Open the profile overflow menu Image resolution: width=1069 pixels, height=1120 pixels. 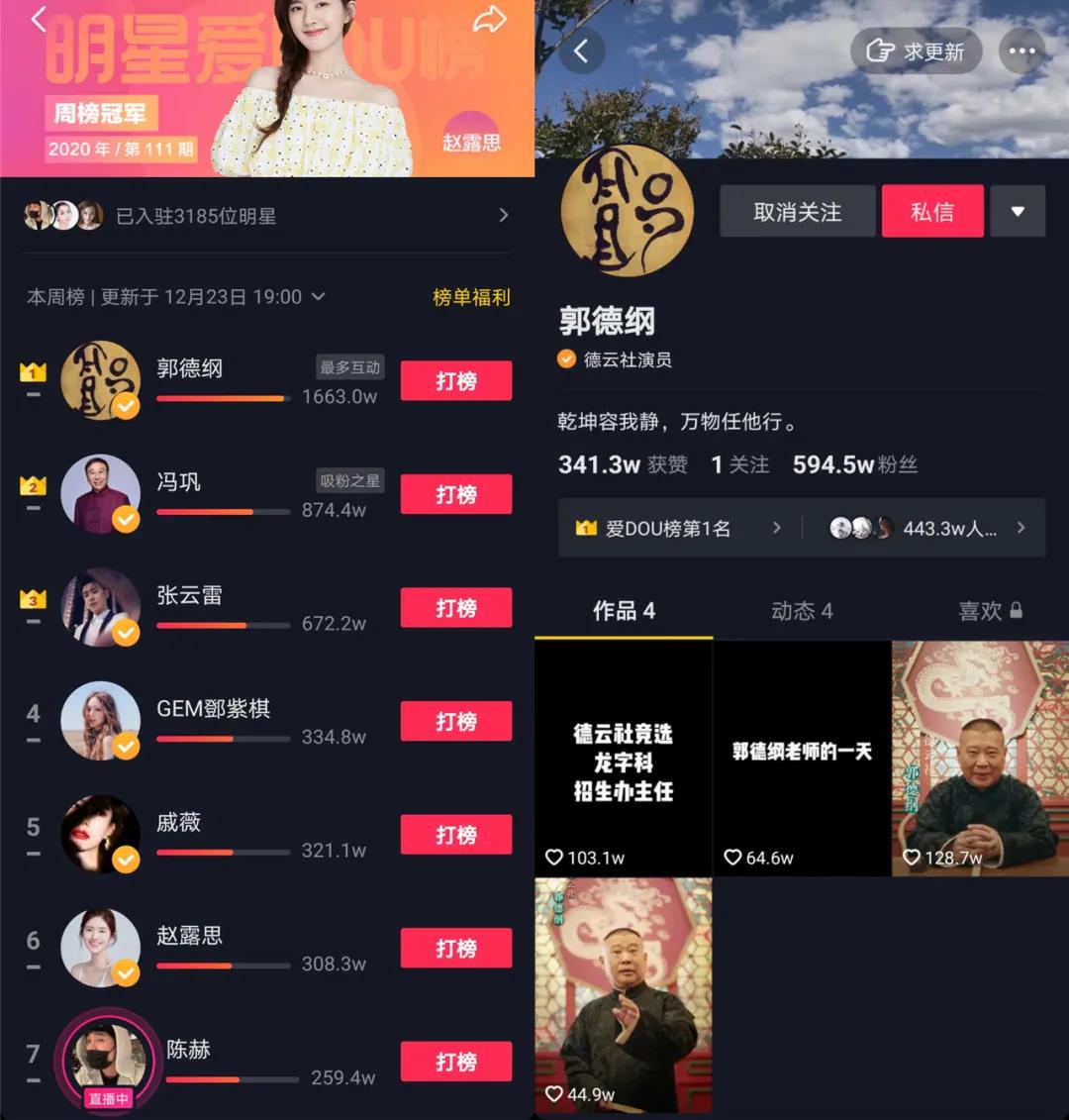1021,51
